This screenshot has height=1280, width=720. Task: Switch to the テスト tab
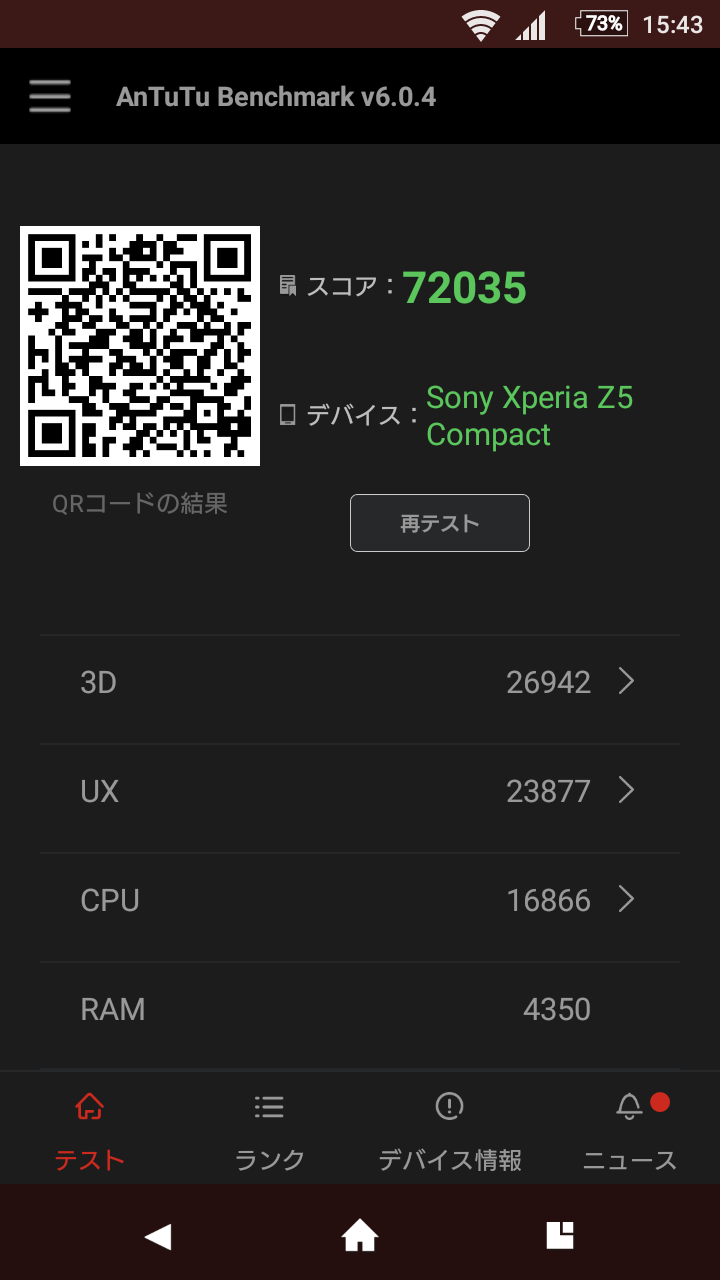90,1130
